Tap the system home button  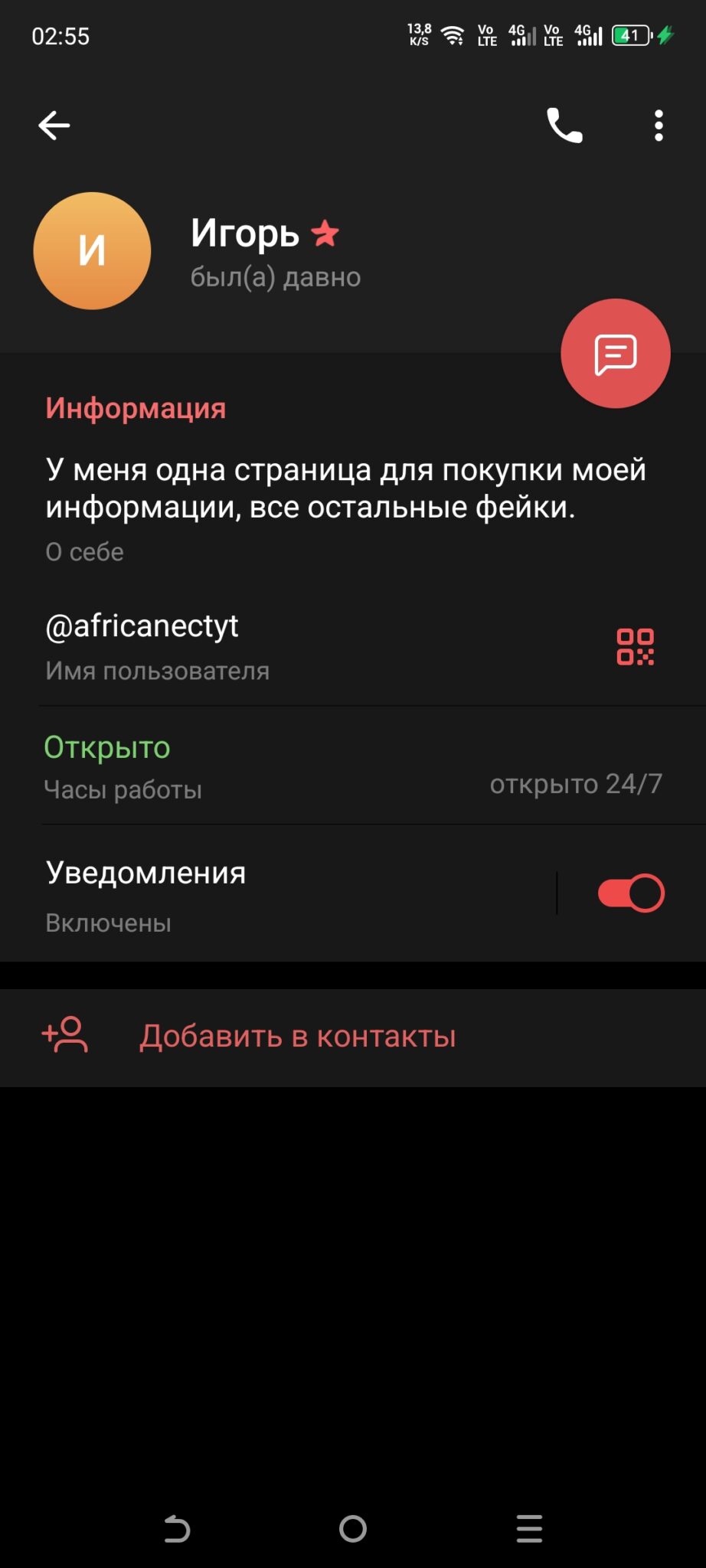(353, 1529)
